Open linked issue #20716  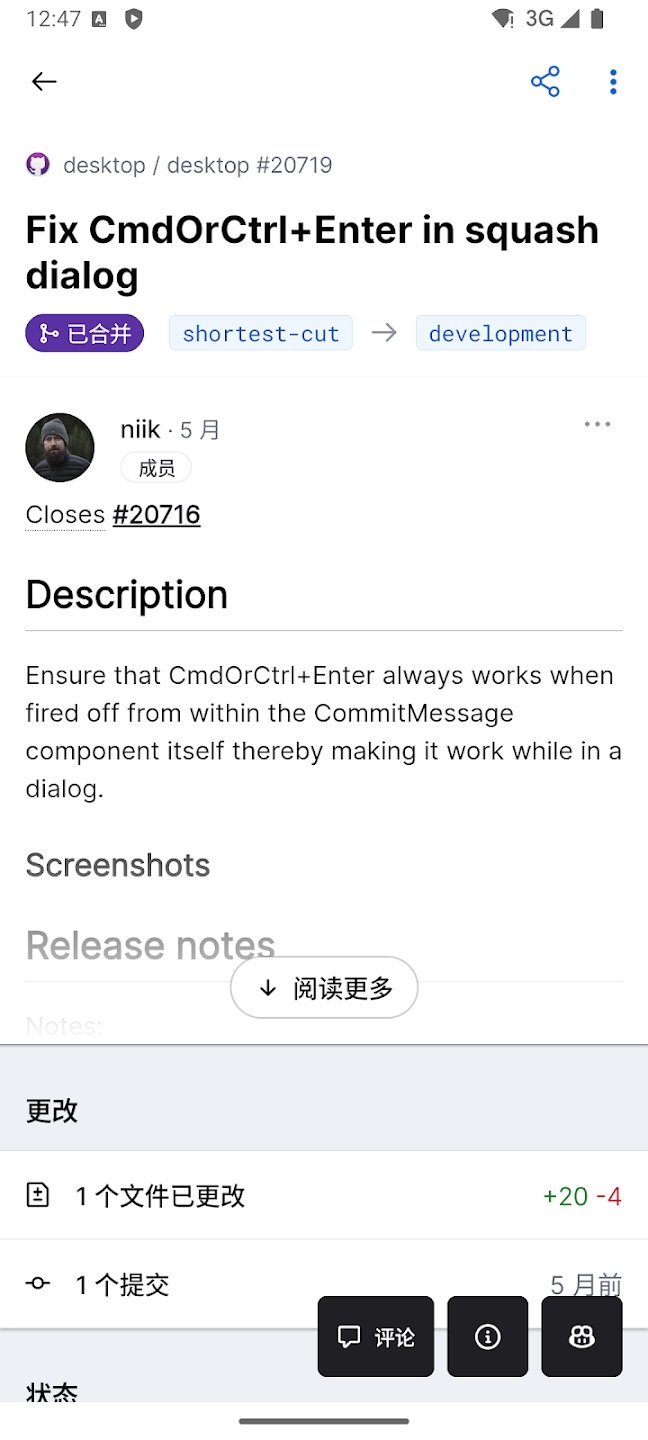(x=156, y=515)
